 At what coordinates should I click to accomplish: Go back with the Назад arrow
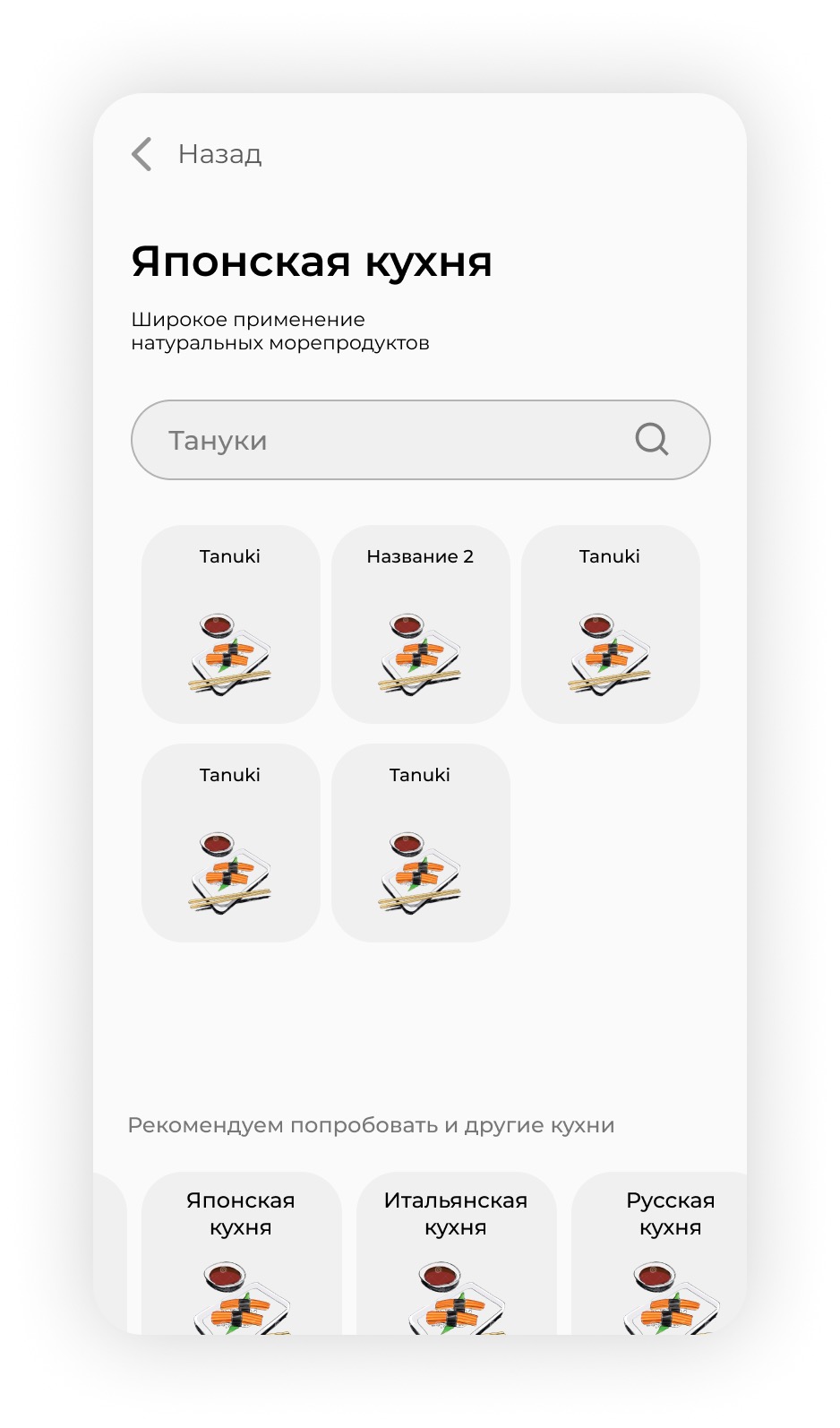click(x=142, y=154)
